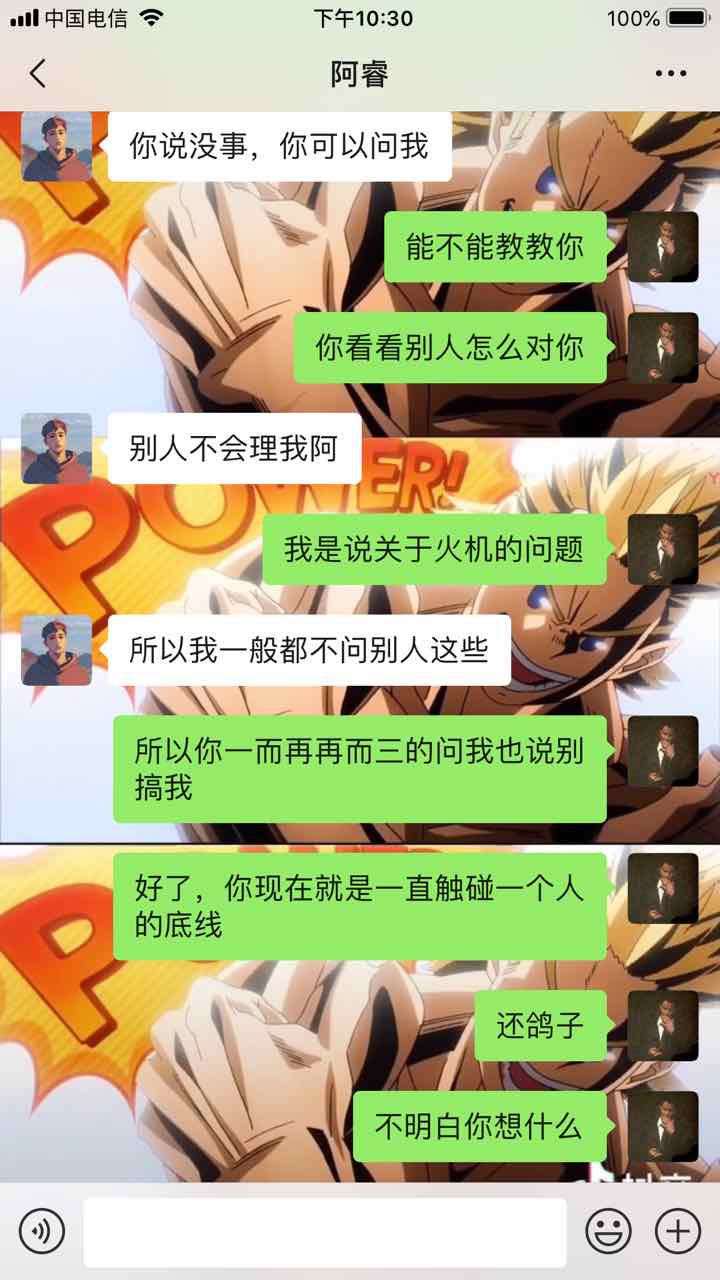
Task: Open the plus attachments panel
Action: (677, 1230)
